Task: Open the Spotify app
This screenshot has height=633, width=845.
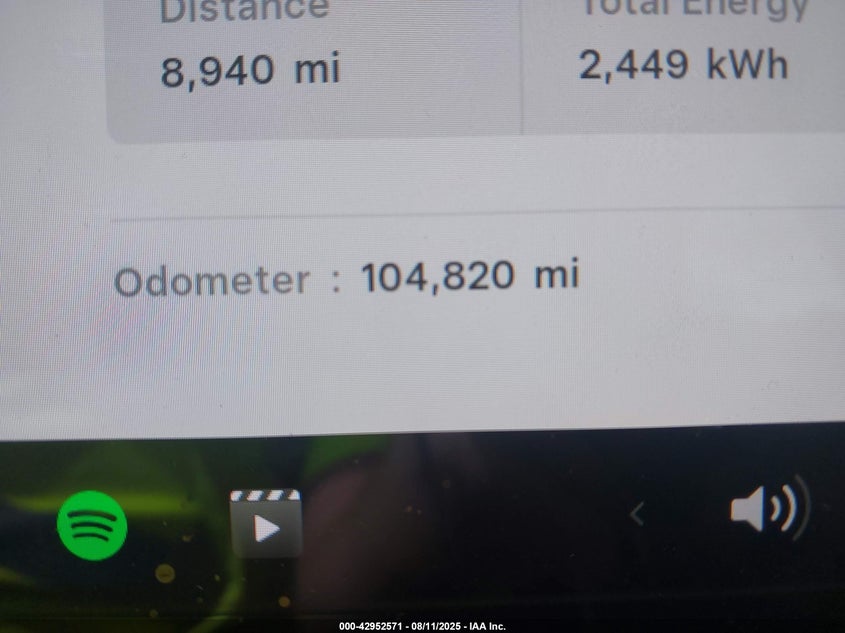Action: [92, 525]
